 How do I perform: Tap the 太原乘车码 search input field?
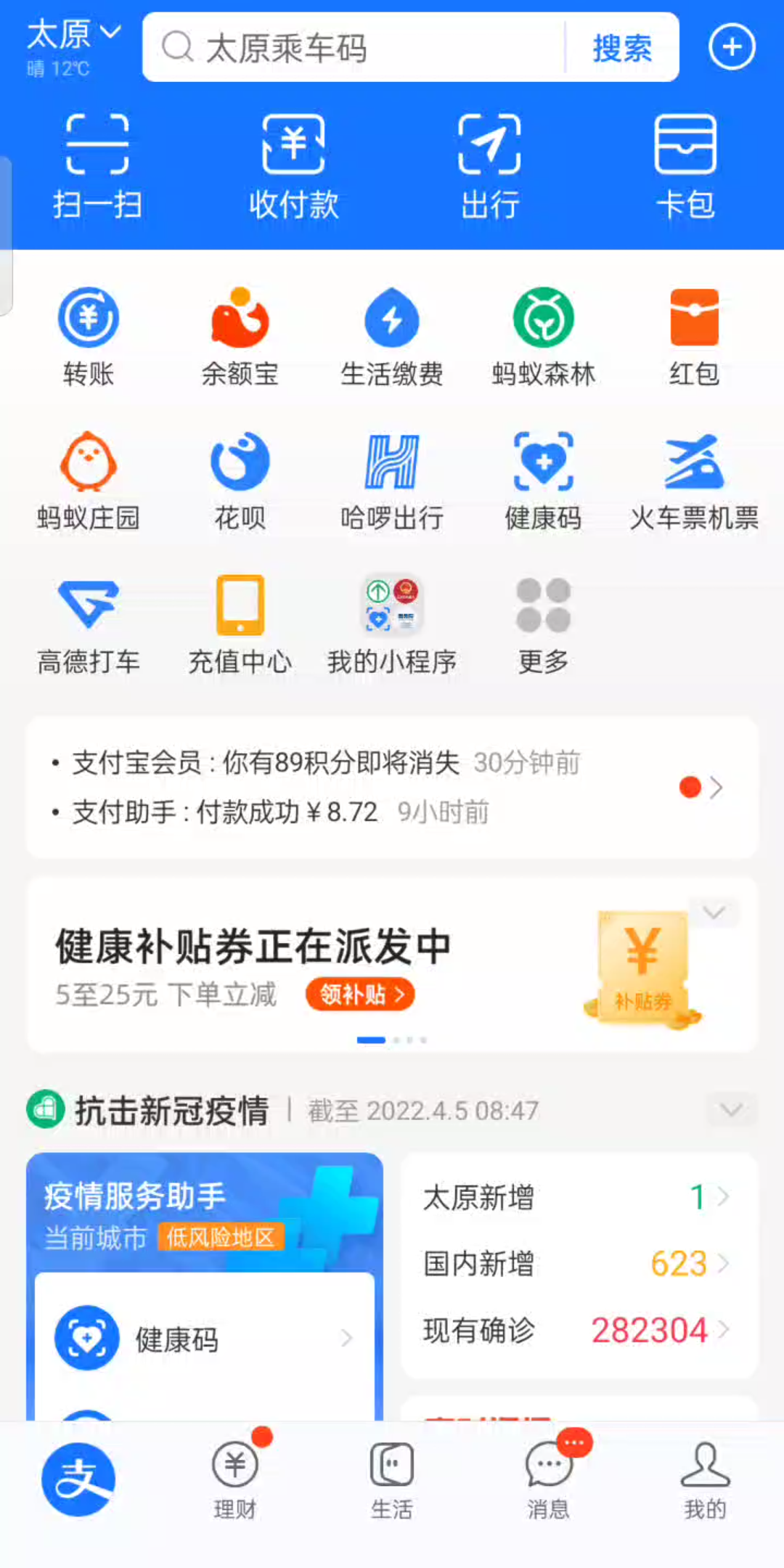(x=363, y=47)
